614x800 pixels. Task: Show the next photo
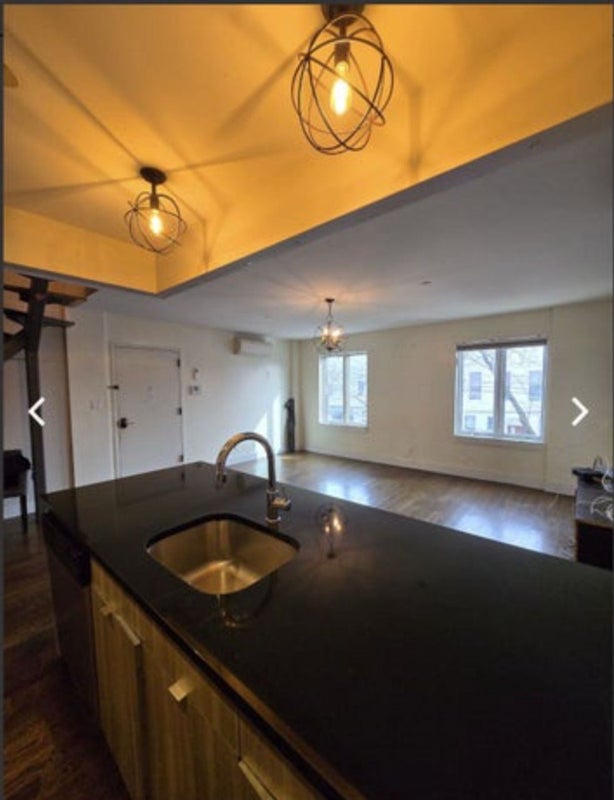pyautogui.click(x=579, y=411)
